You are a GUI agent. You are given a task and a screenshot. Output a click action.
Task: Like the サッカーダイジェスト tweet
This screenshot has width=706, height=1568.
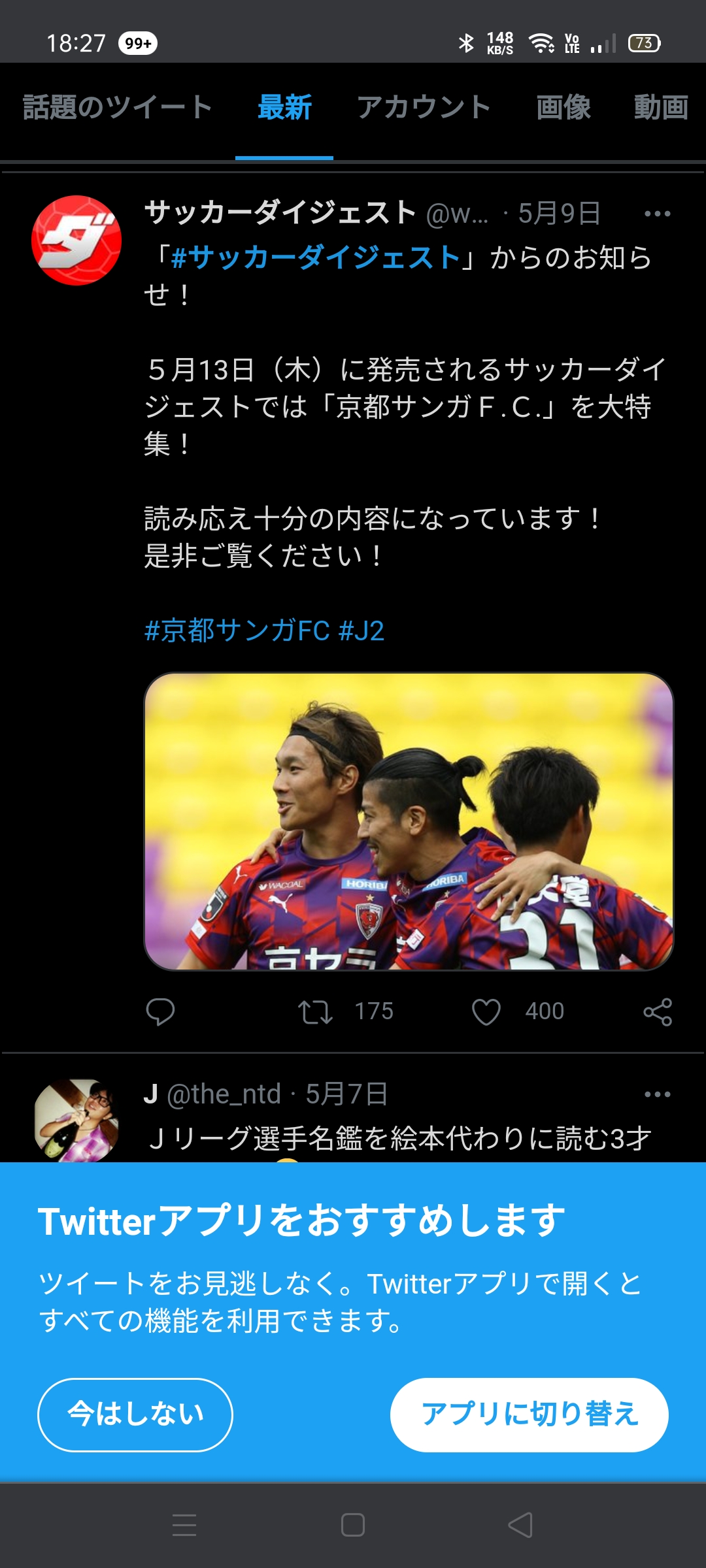pos(486,1011)
